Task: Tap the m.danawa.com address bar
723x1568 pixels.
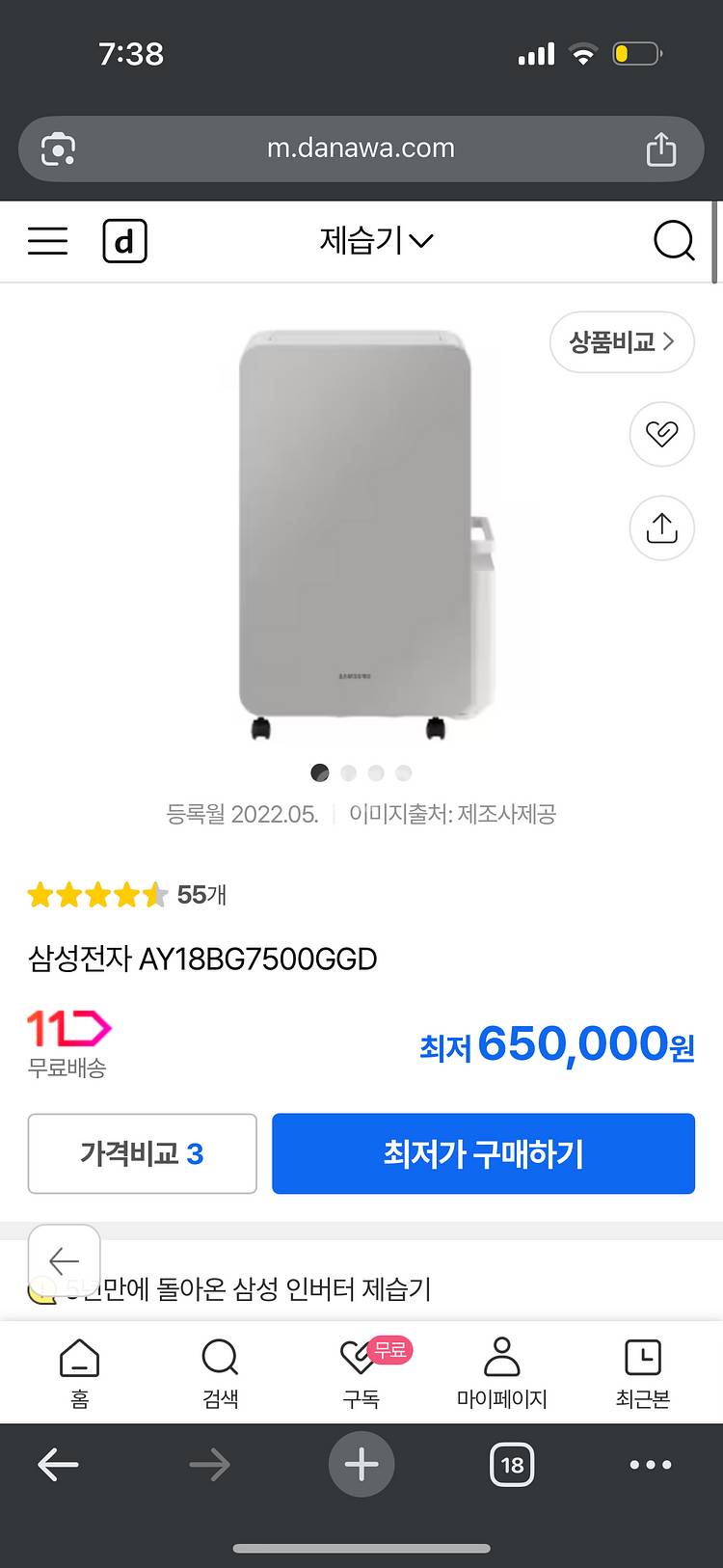Action: tap(361, 149)
